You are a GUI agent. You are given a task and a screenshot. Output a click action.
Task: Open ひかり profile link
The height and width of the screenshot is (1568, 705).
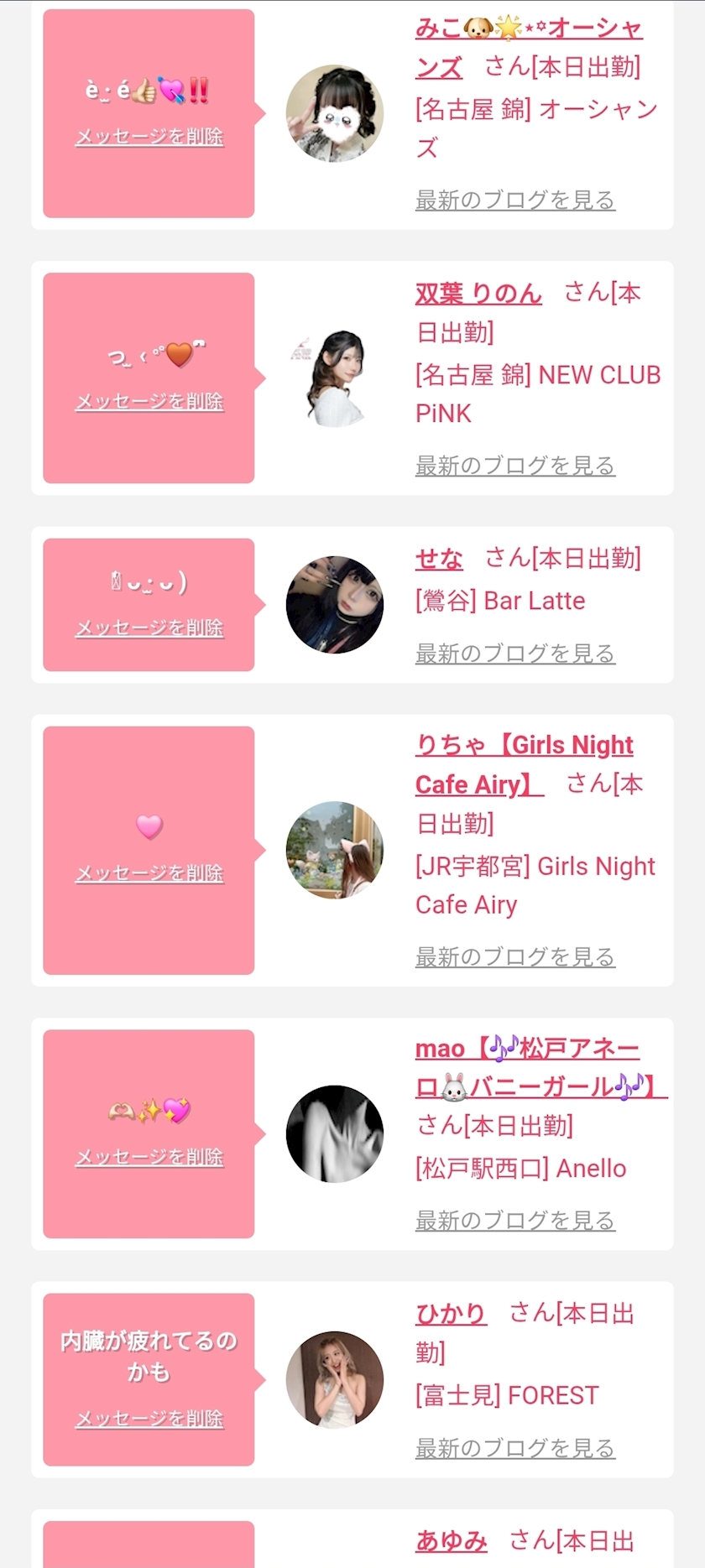(x=451, y=1313)
